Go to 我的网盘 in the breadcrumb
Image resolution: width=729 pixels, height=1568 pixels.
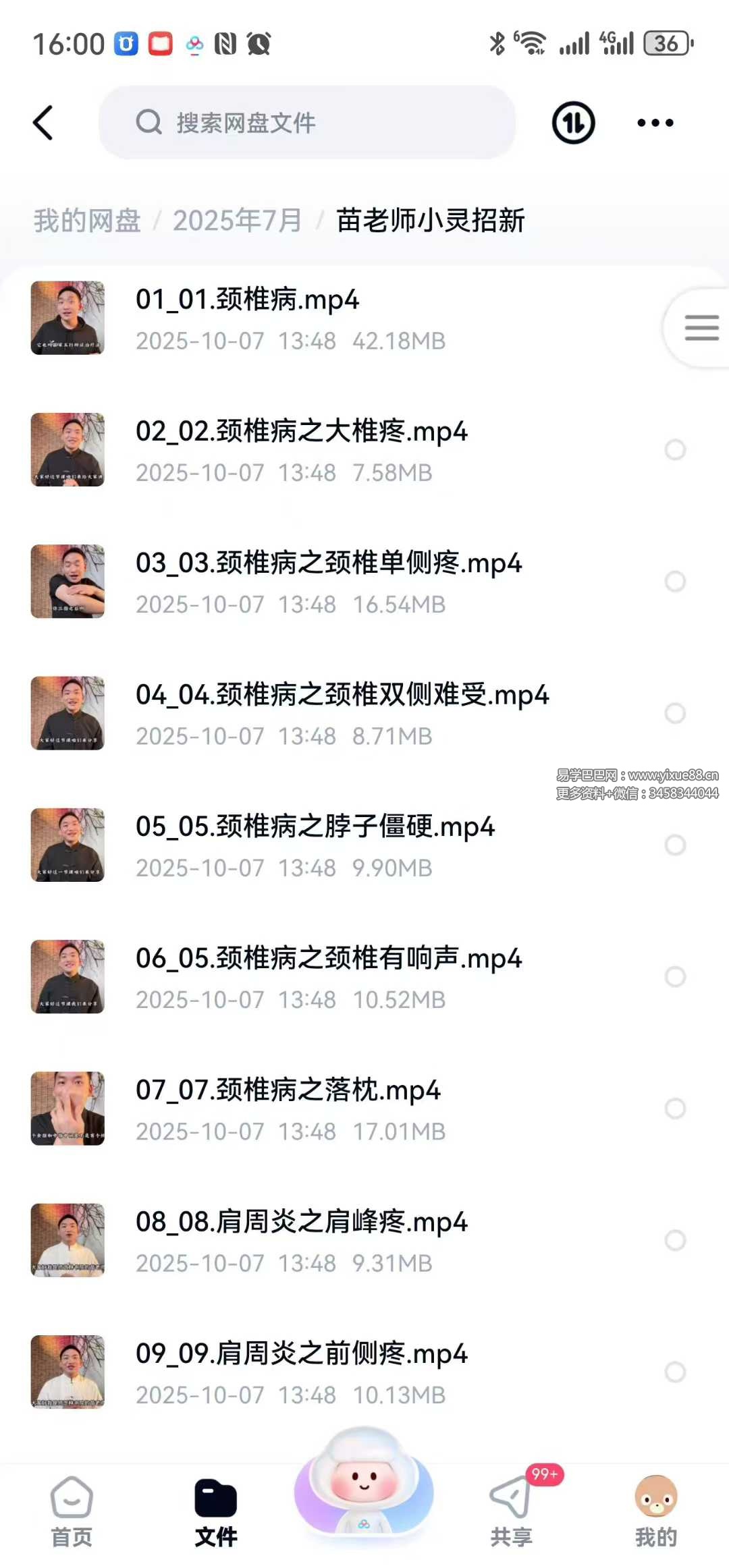tap(87, 221)
